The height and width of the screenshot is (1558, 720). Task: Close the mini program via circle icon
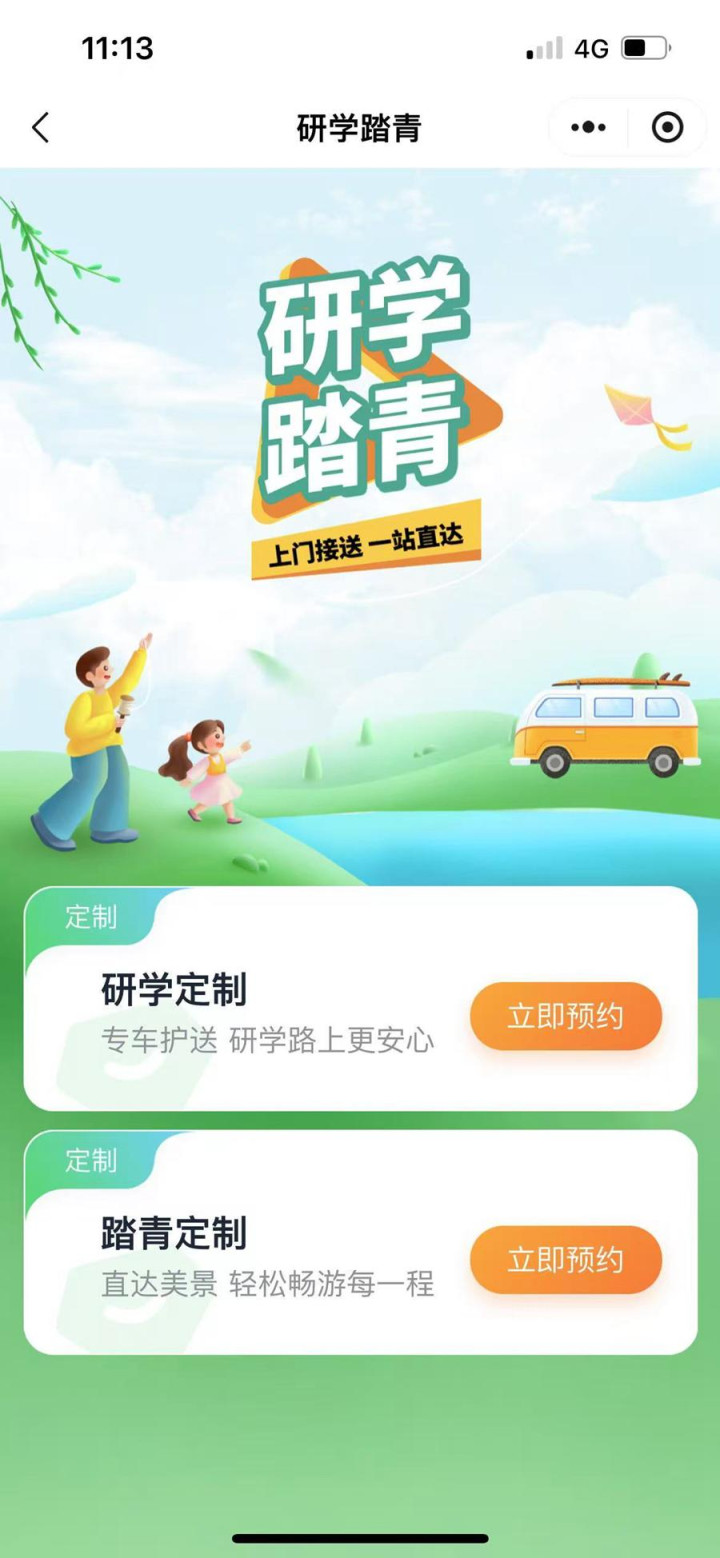[x=667, y=128]
